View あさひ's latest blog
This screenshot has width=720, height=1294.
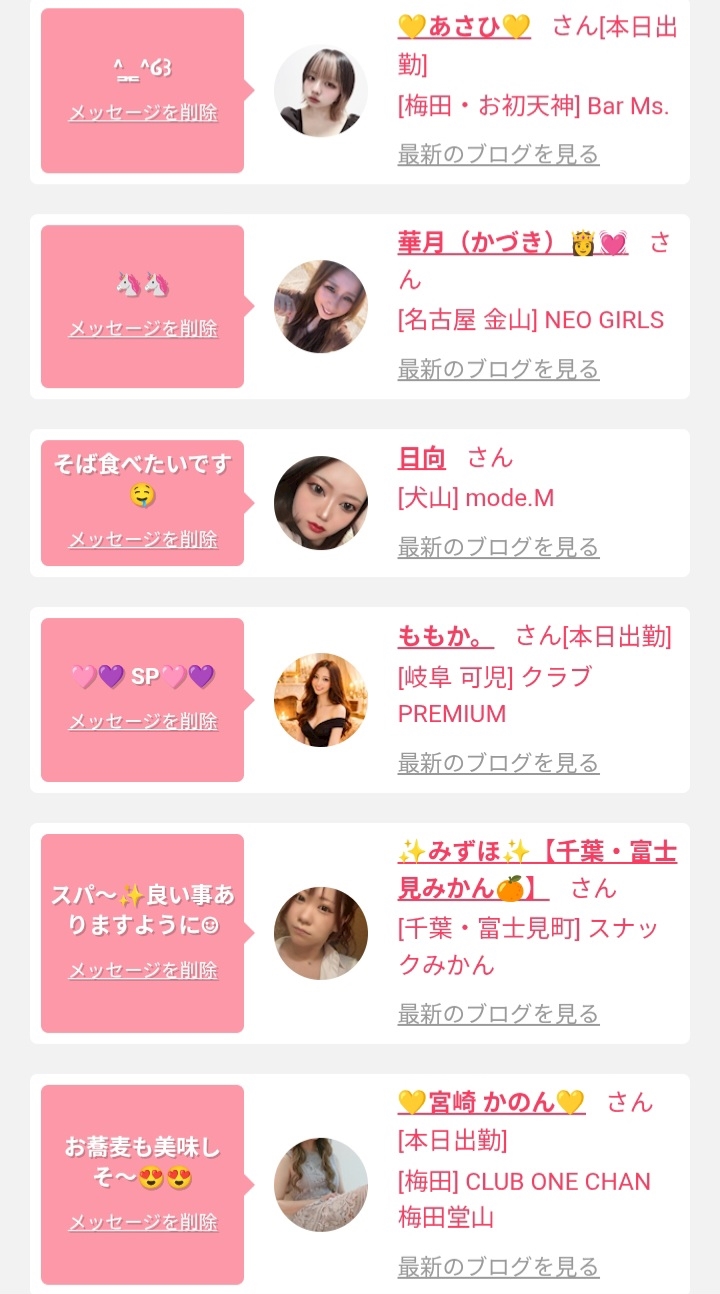tap(498, 154)
